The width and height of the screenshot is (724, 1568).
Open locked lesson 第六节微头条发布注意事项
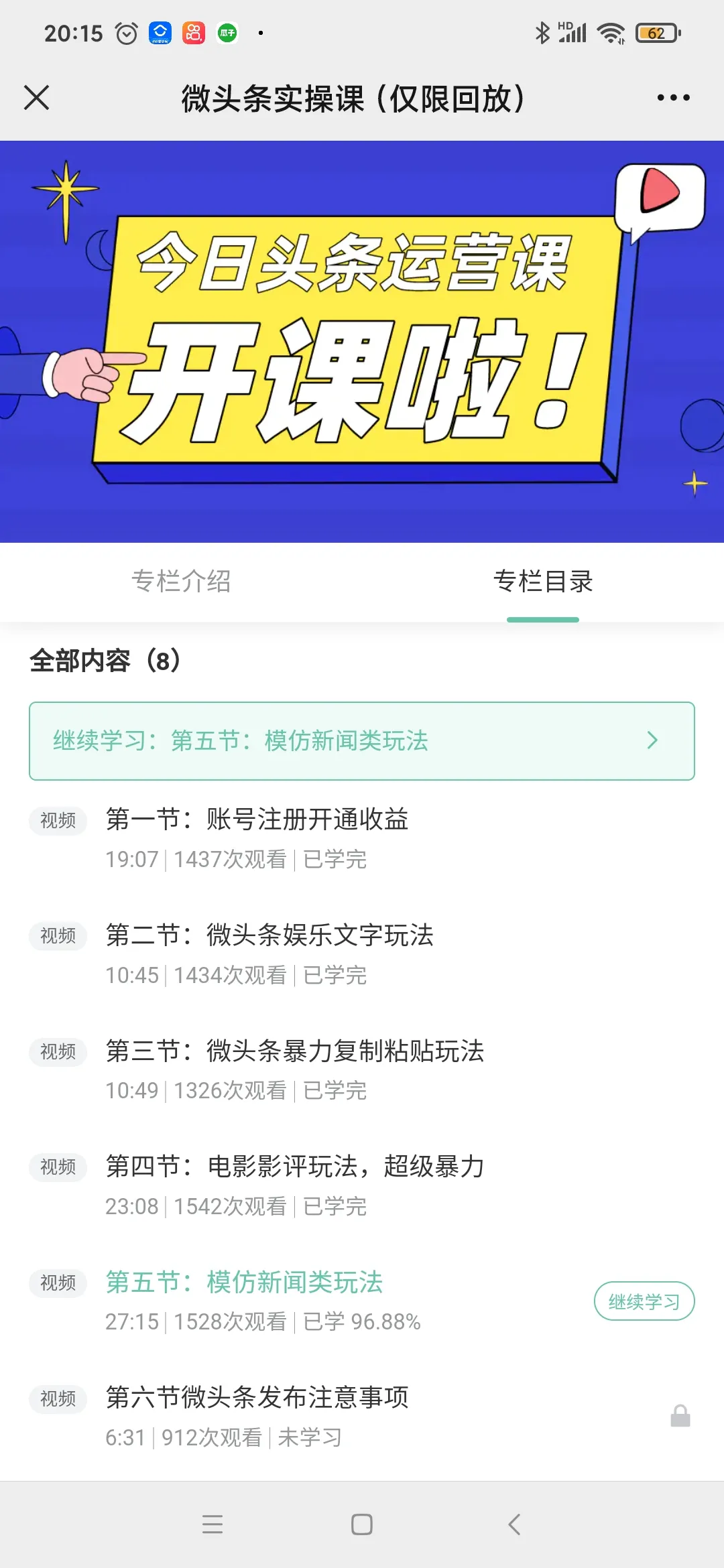257,1398
